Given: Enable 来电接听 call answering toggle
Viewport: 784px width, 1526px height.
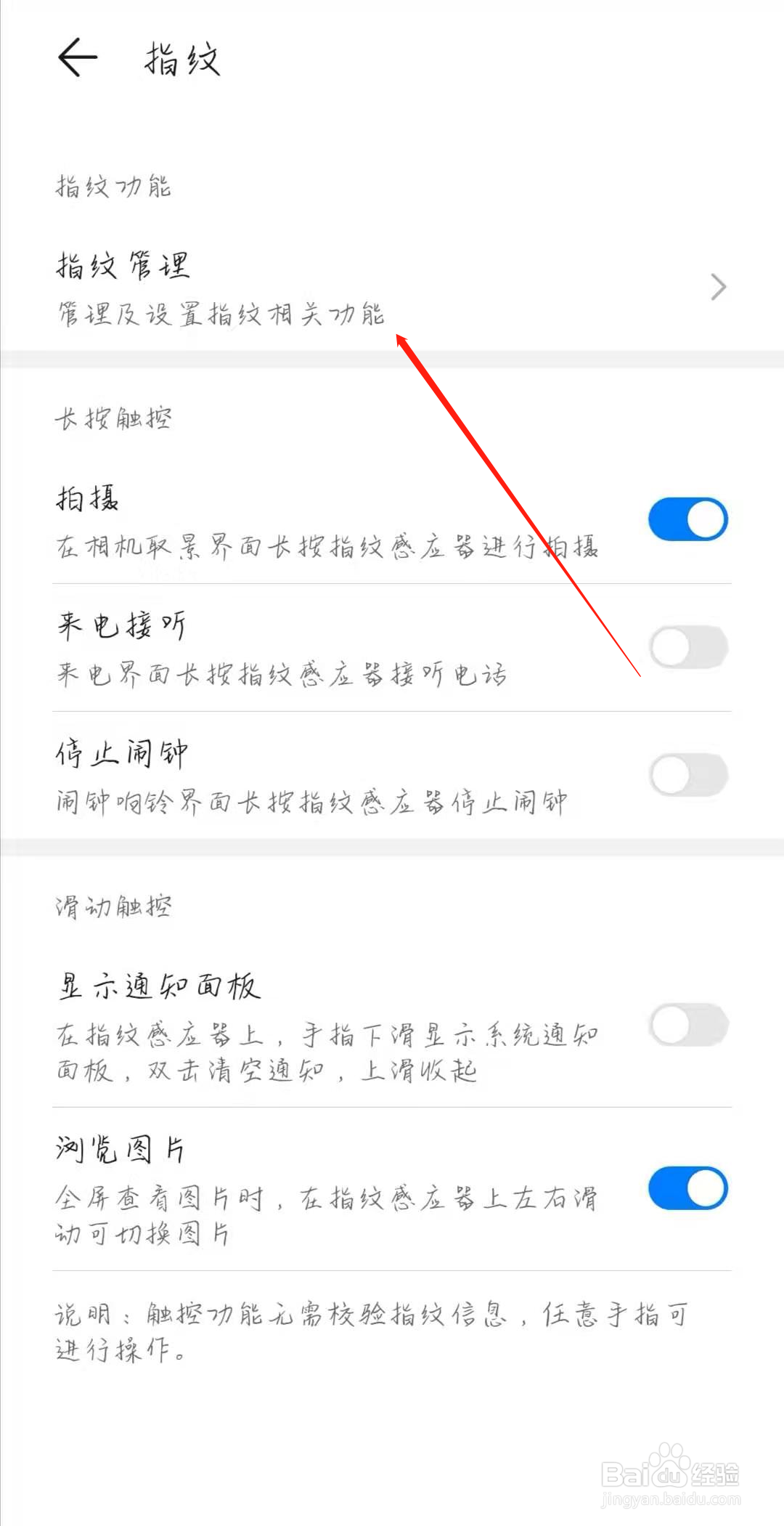Looking at the screenshot, I should coord(685,646).
